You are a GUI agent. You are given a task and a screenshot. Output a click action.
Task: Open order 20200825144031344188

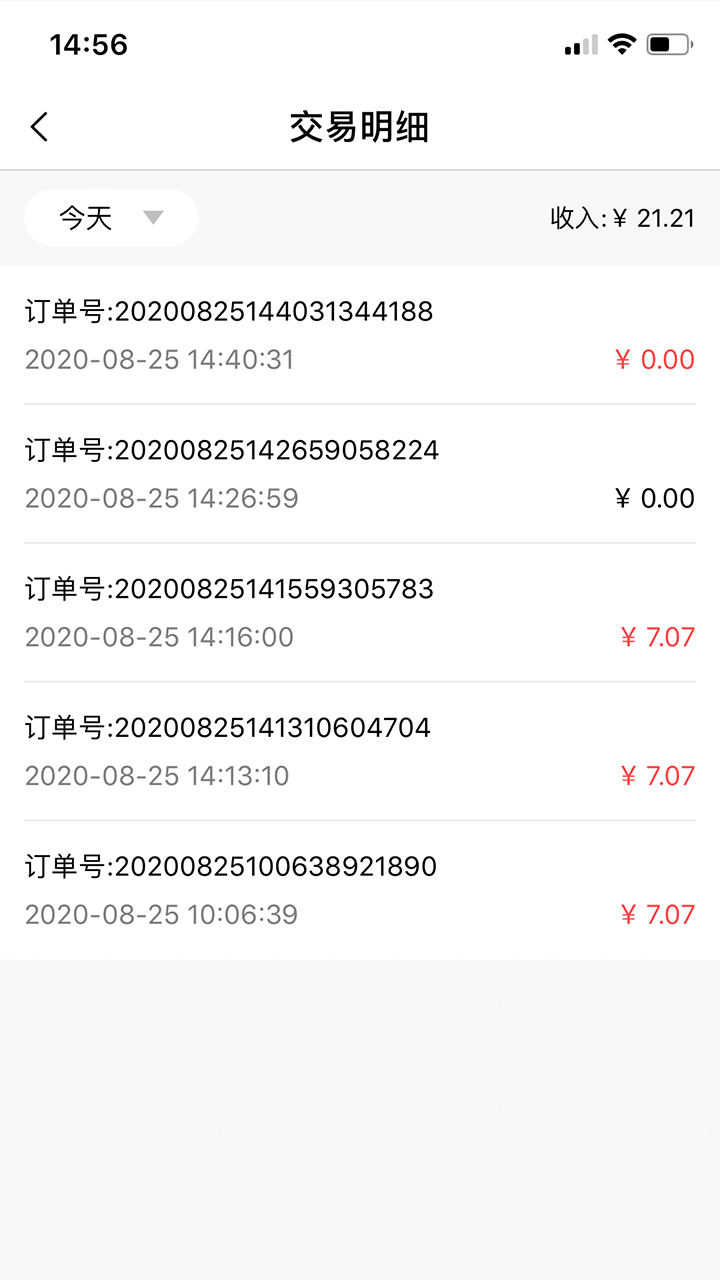360,335
